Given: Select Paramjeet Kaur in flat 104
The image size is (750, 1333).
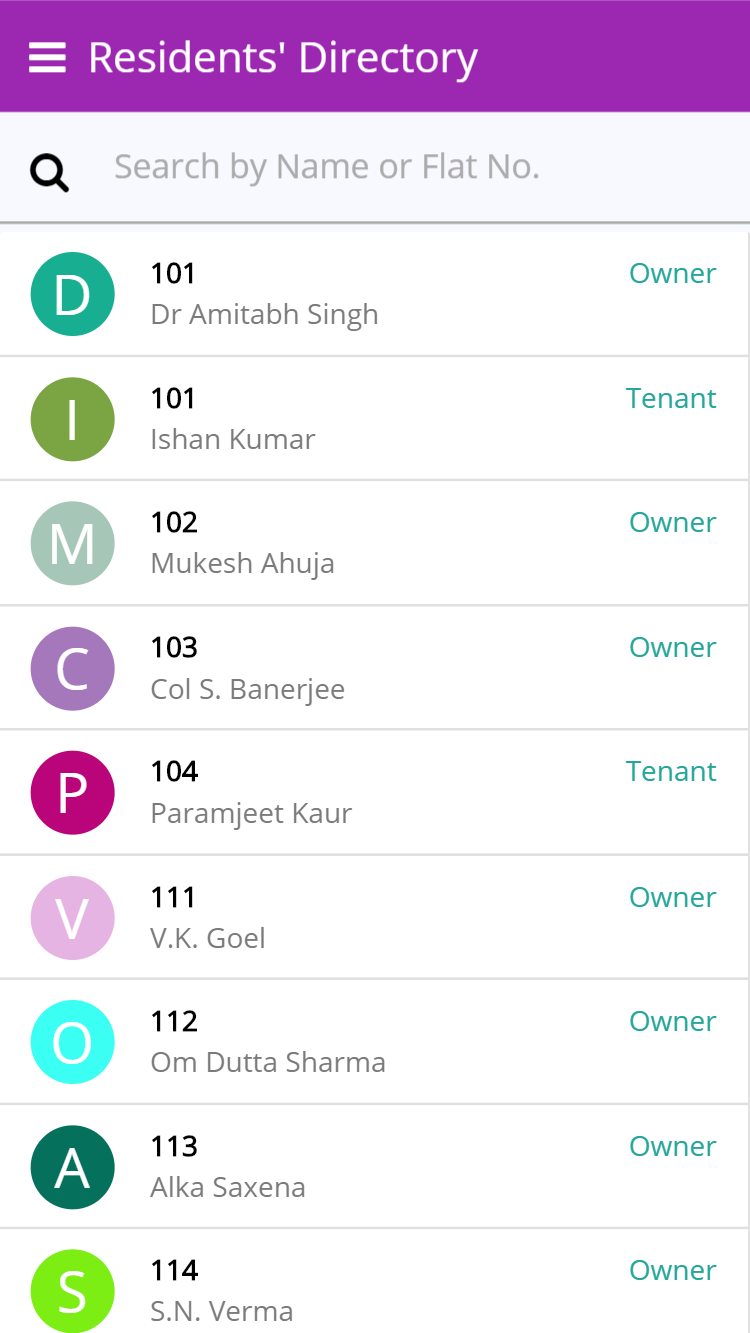Looking at the screenshot, I should point(374,792).
